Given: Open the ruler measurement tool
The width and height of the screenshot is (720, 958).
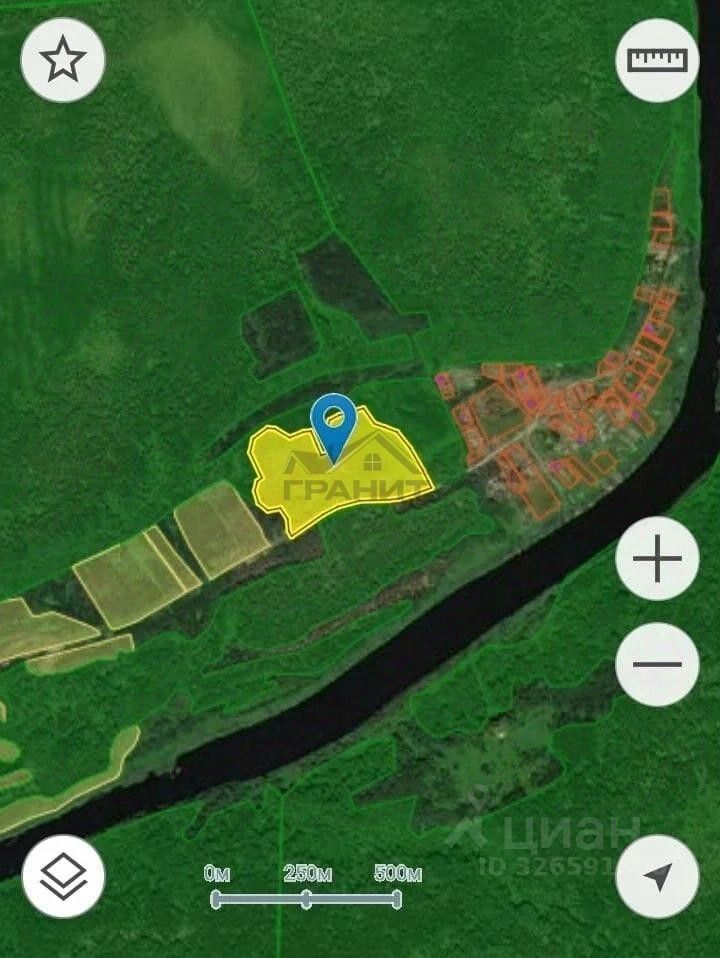Looking at the screenshot, I should coord(657,61).
